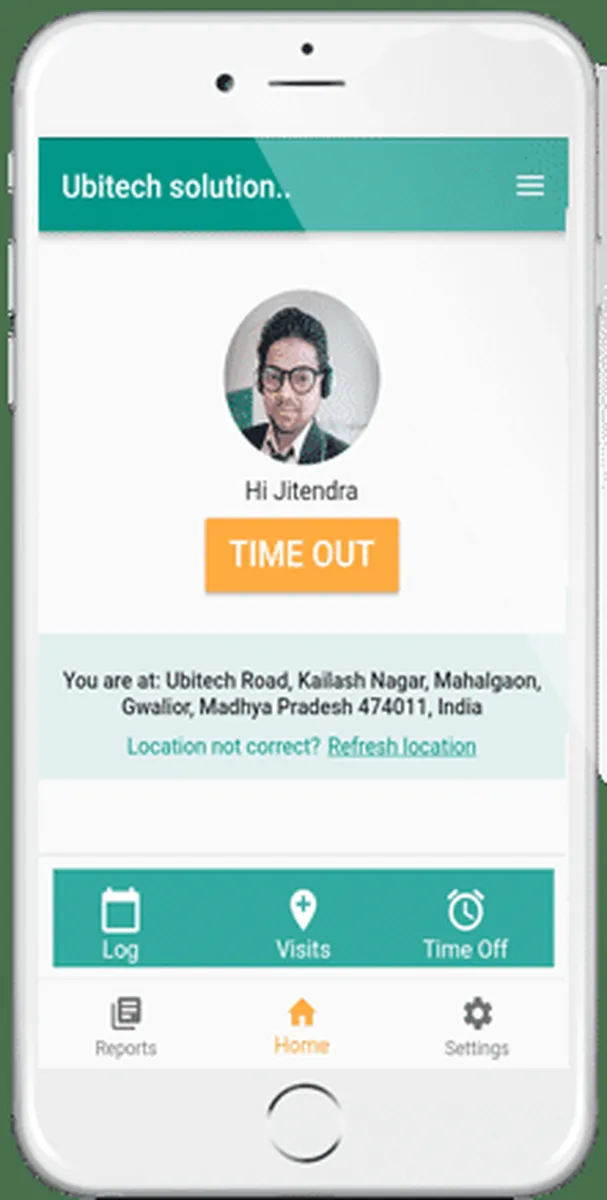Open Time Off
The height and width of the screenshot is (1200, 607).
pos(465,923)
